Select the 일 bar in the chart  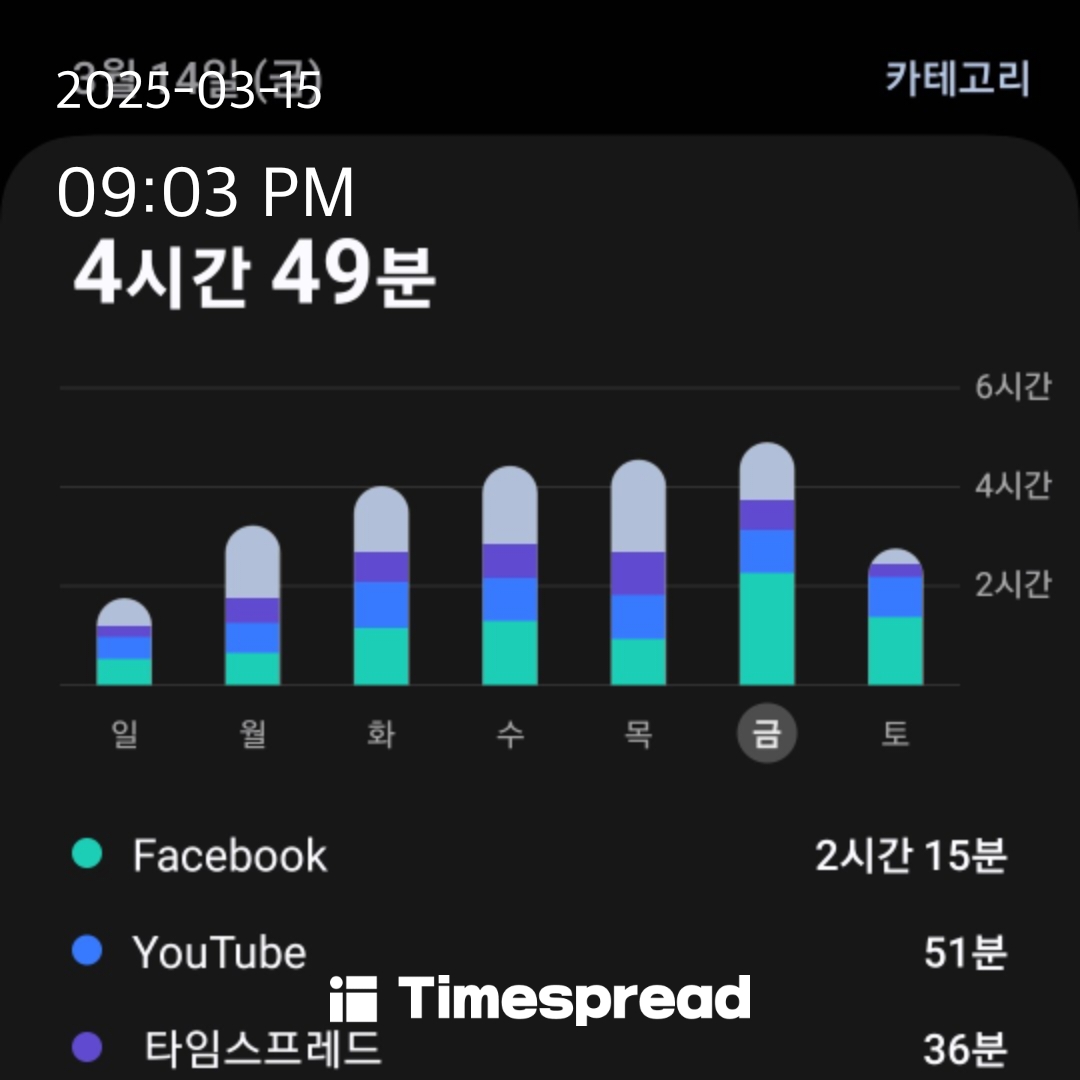(x=124, y=643)
